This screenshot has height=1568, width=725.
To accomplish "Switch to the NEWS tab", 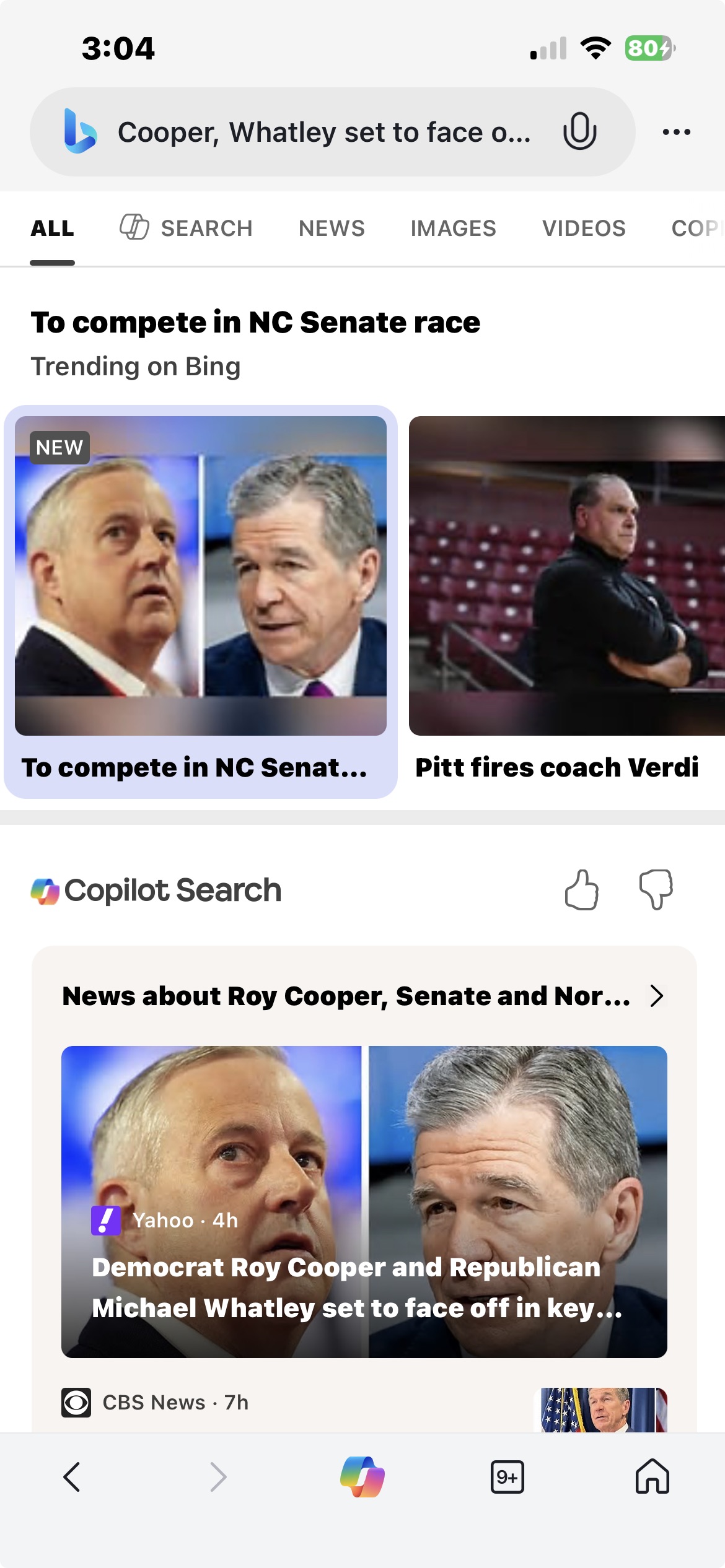I will click(x=332, y=229).
